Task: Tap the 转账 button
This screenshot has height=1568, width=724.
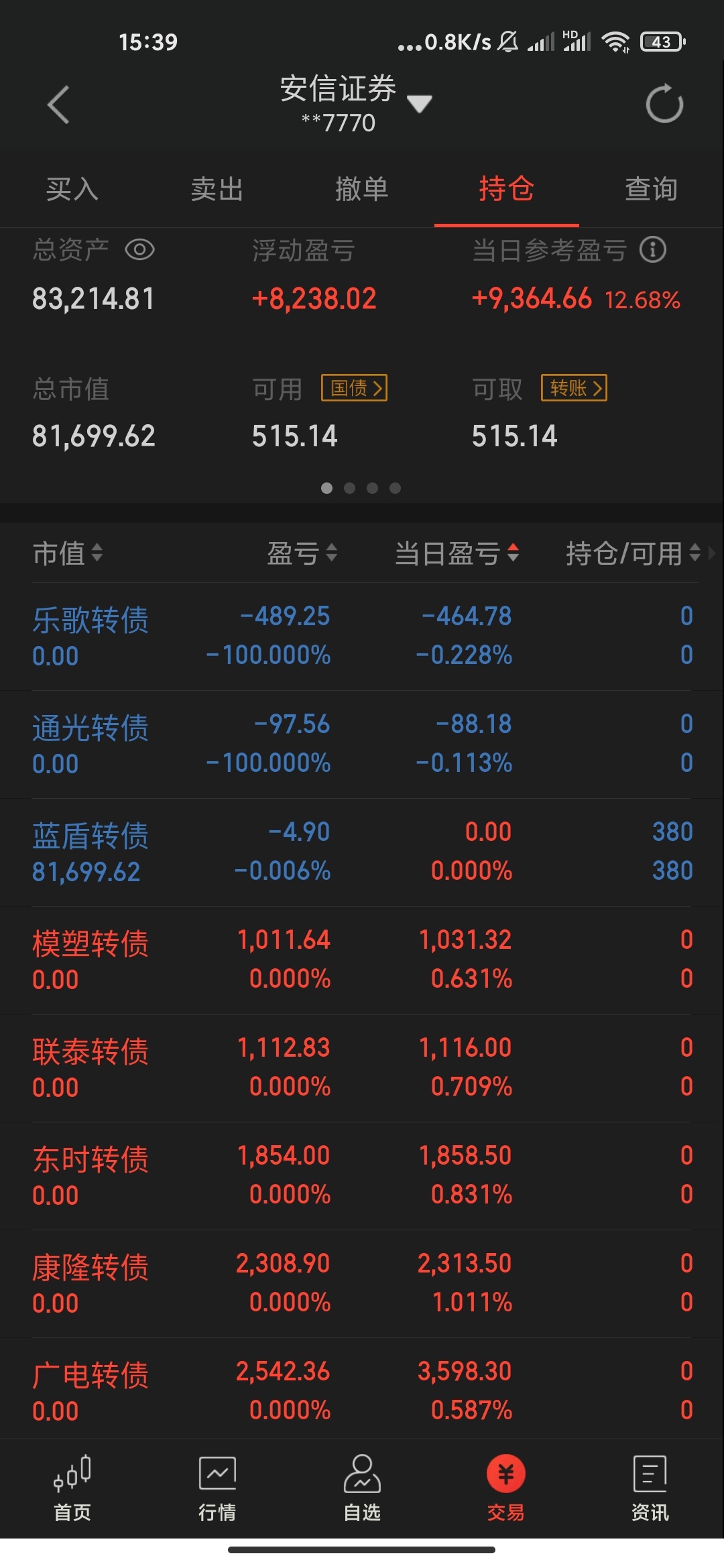Action: tap(575, 388)
